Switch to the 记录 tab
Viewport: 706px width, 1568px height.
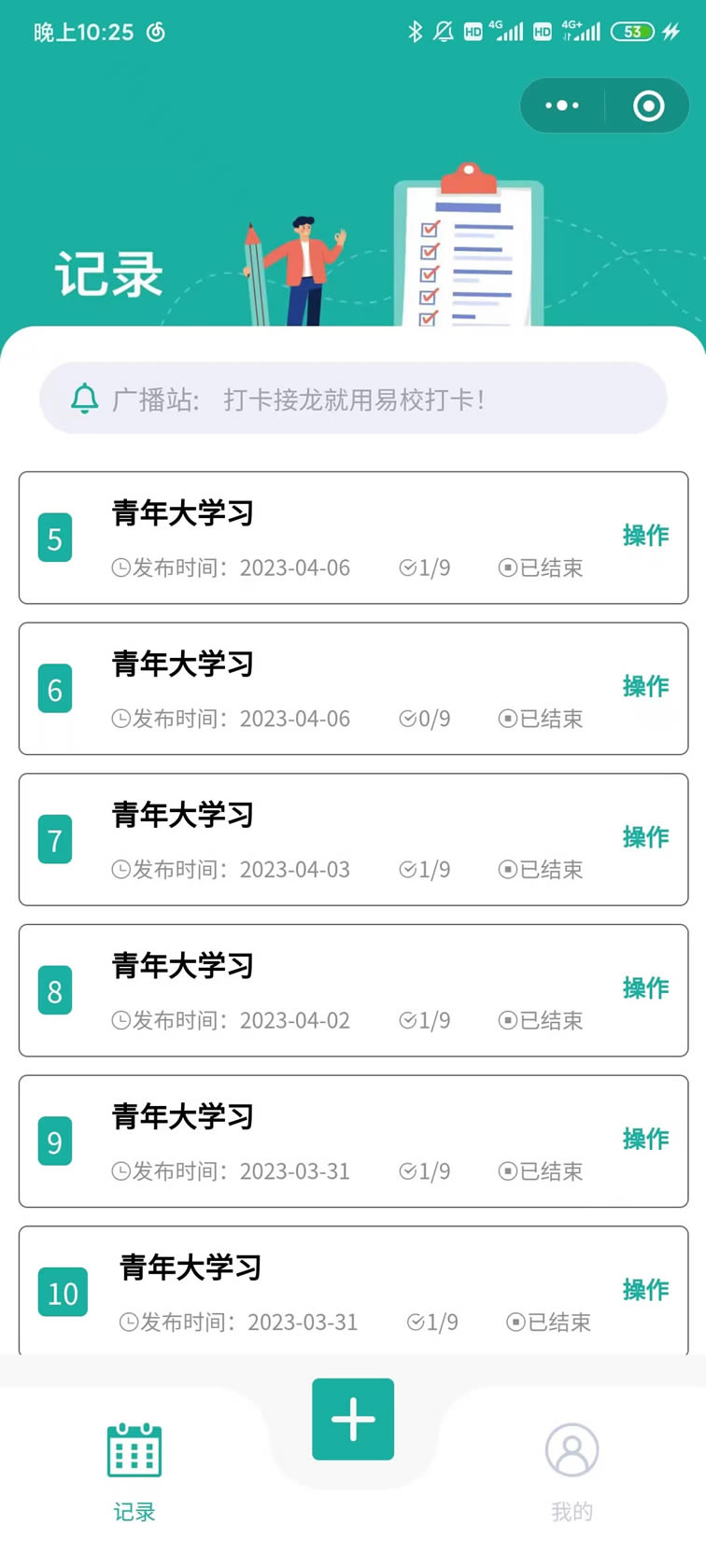(x=134, y=1470)
